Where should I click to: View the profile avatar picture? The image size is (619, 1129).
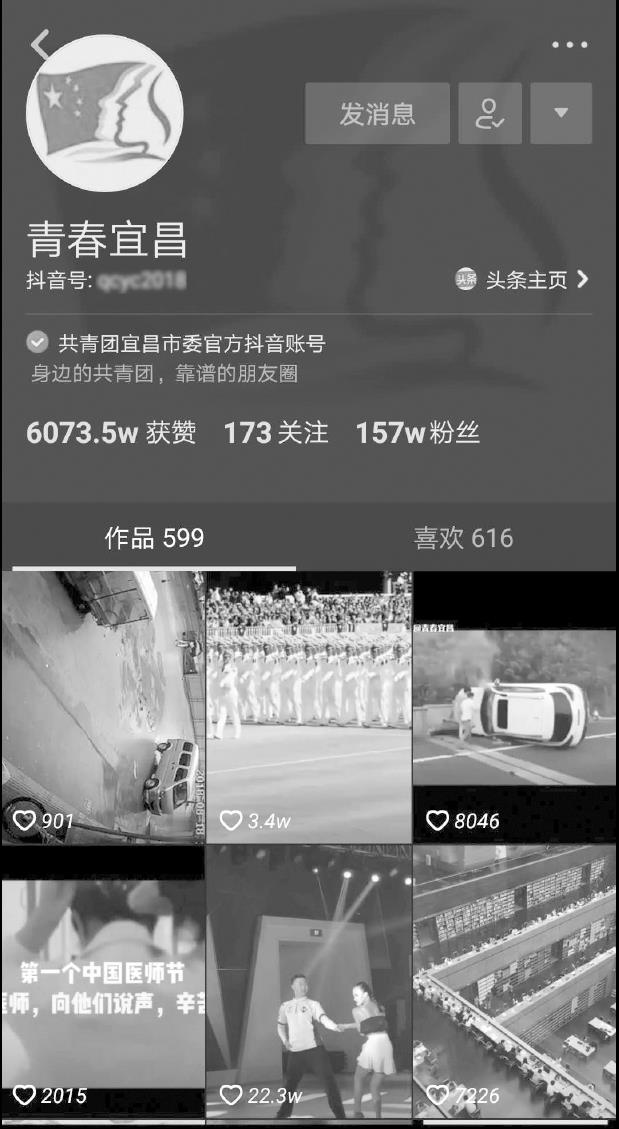pos(104,113)
